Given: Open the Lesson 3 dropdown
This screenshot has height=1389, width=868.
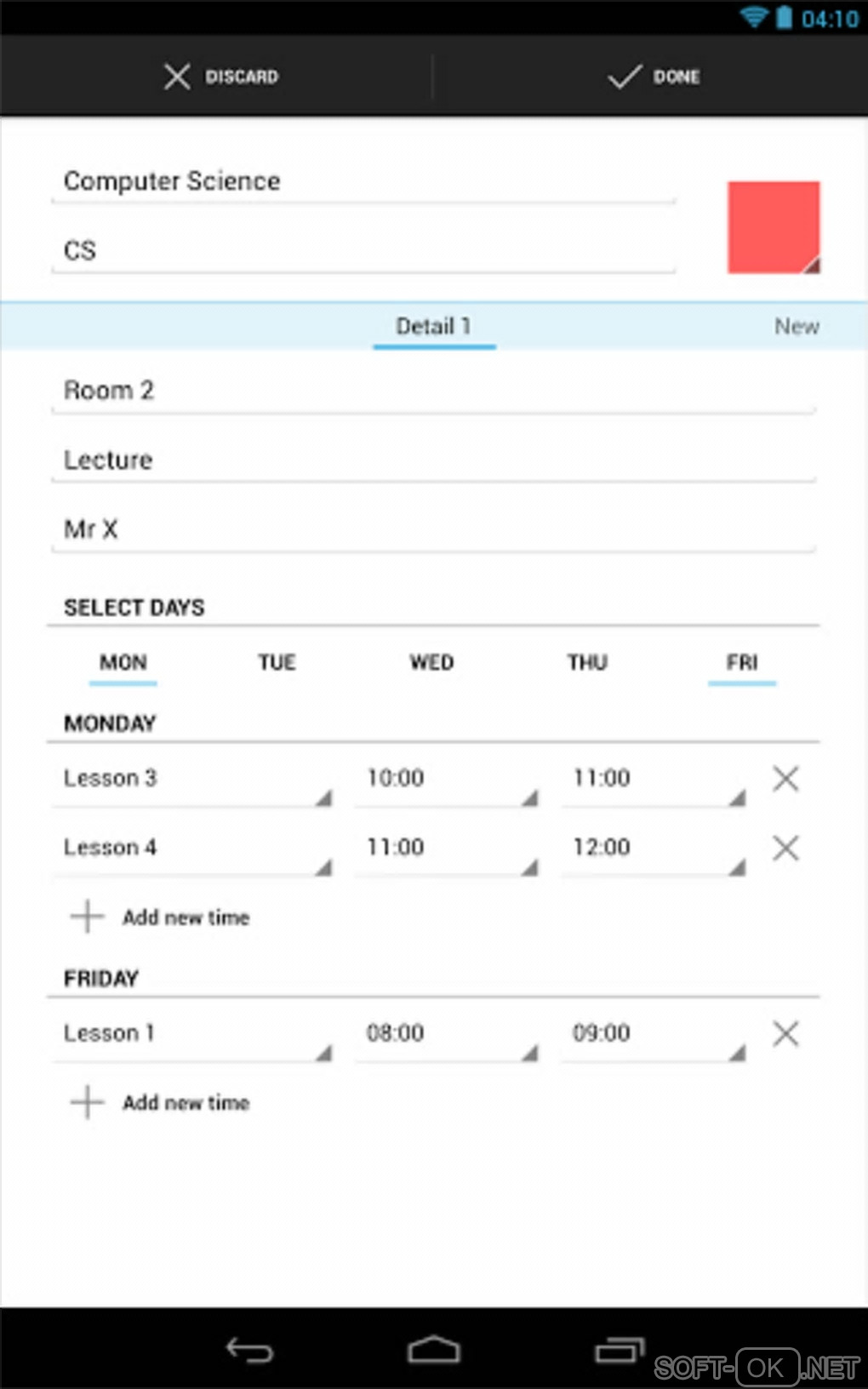Looking at the screenshot, I should tap(192, 779).
